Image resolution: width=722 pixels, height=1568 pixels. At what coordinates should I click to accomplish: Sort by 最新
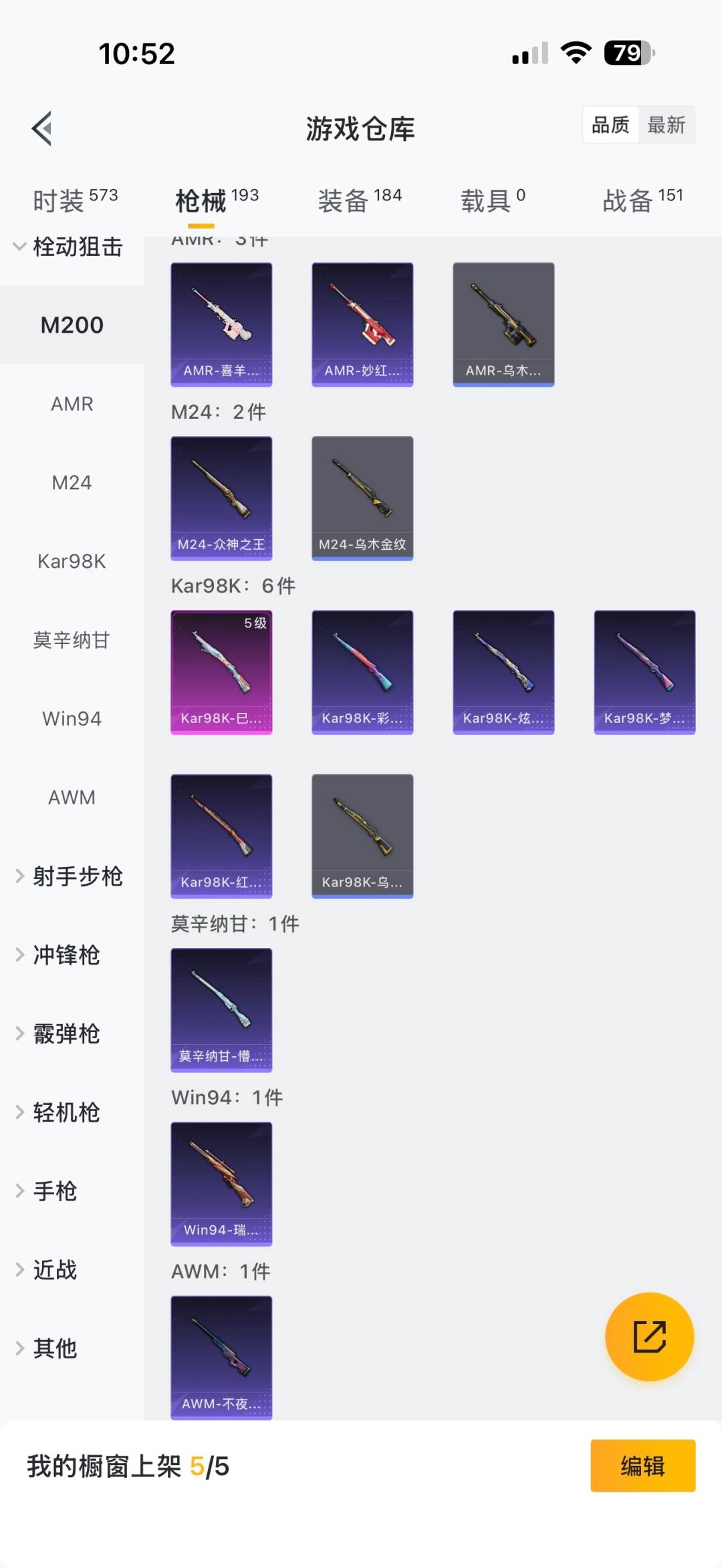666,125
